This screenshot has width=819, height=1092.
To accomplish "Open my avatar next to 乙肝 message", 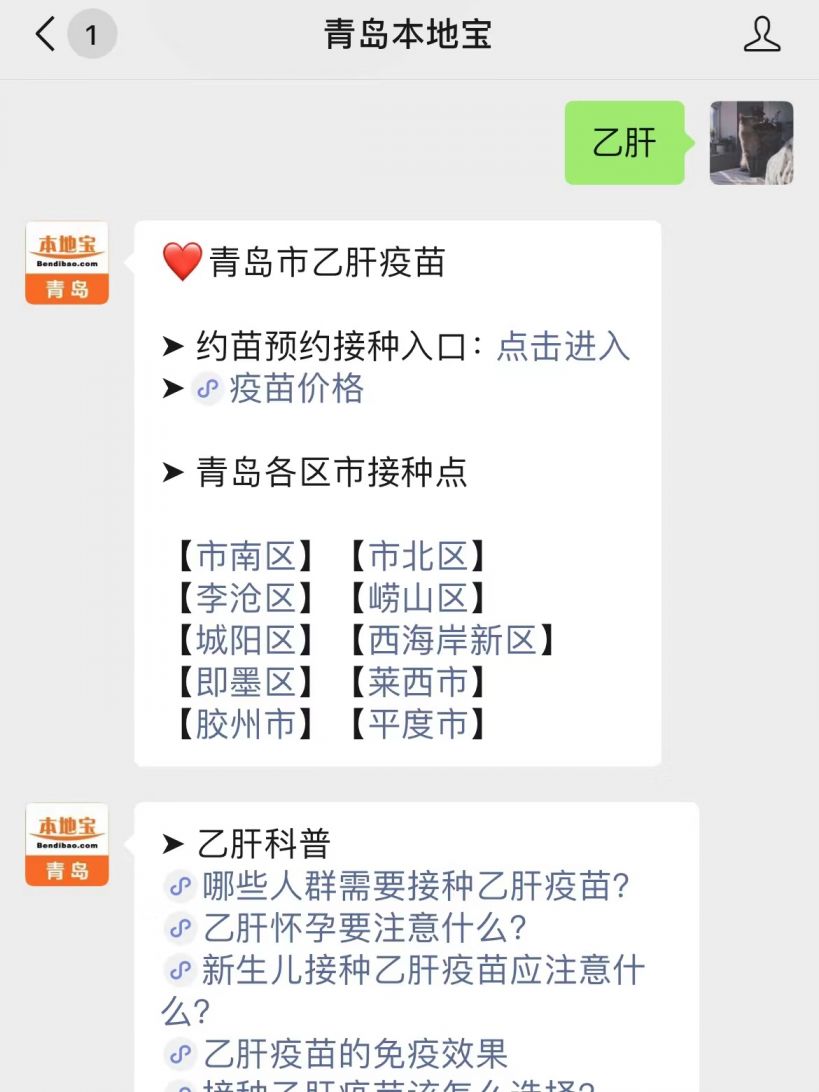I will tap(751, 142).
